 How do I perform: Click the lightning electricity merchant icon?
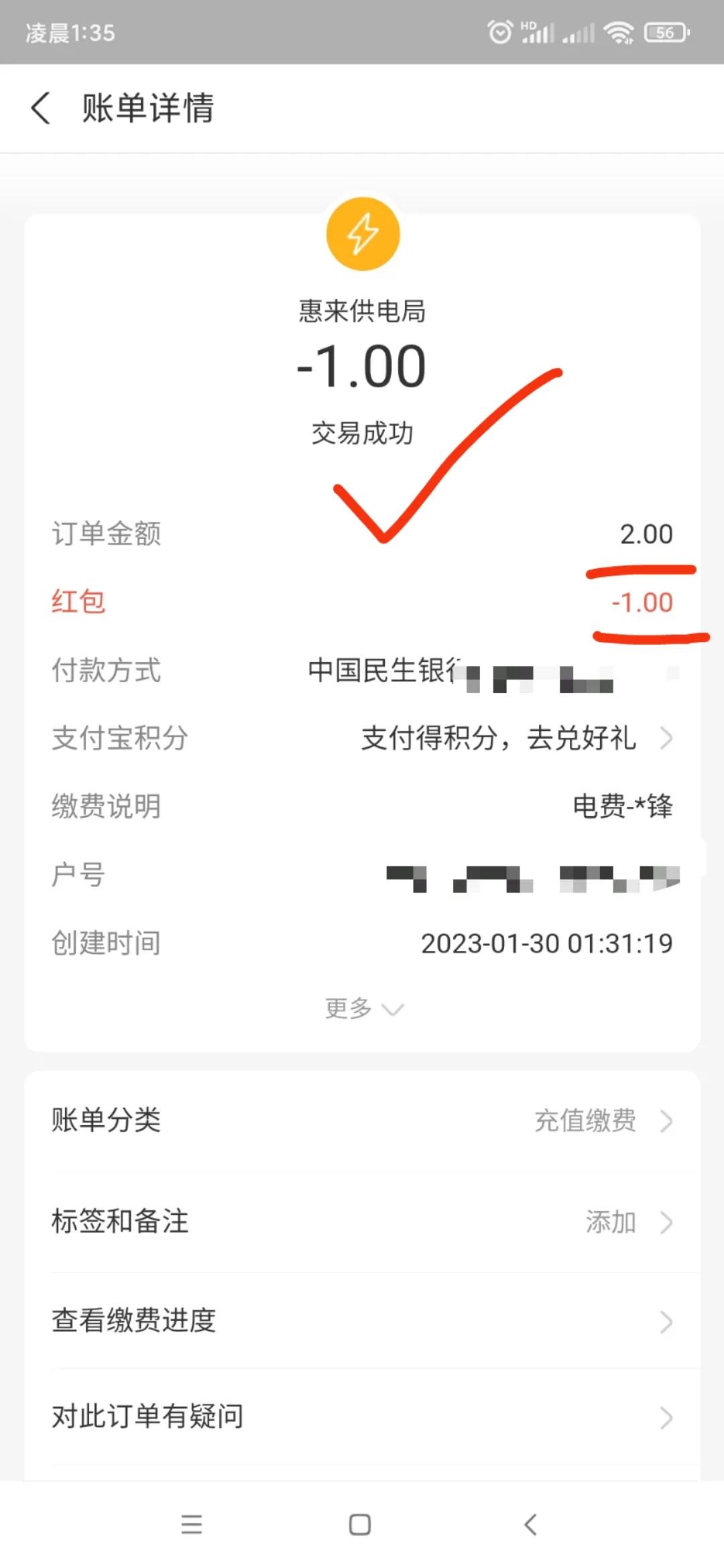coord(362,233)
